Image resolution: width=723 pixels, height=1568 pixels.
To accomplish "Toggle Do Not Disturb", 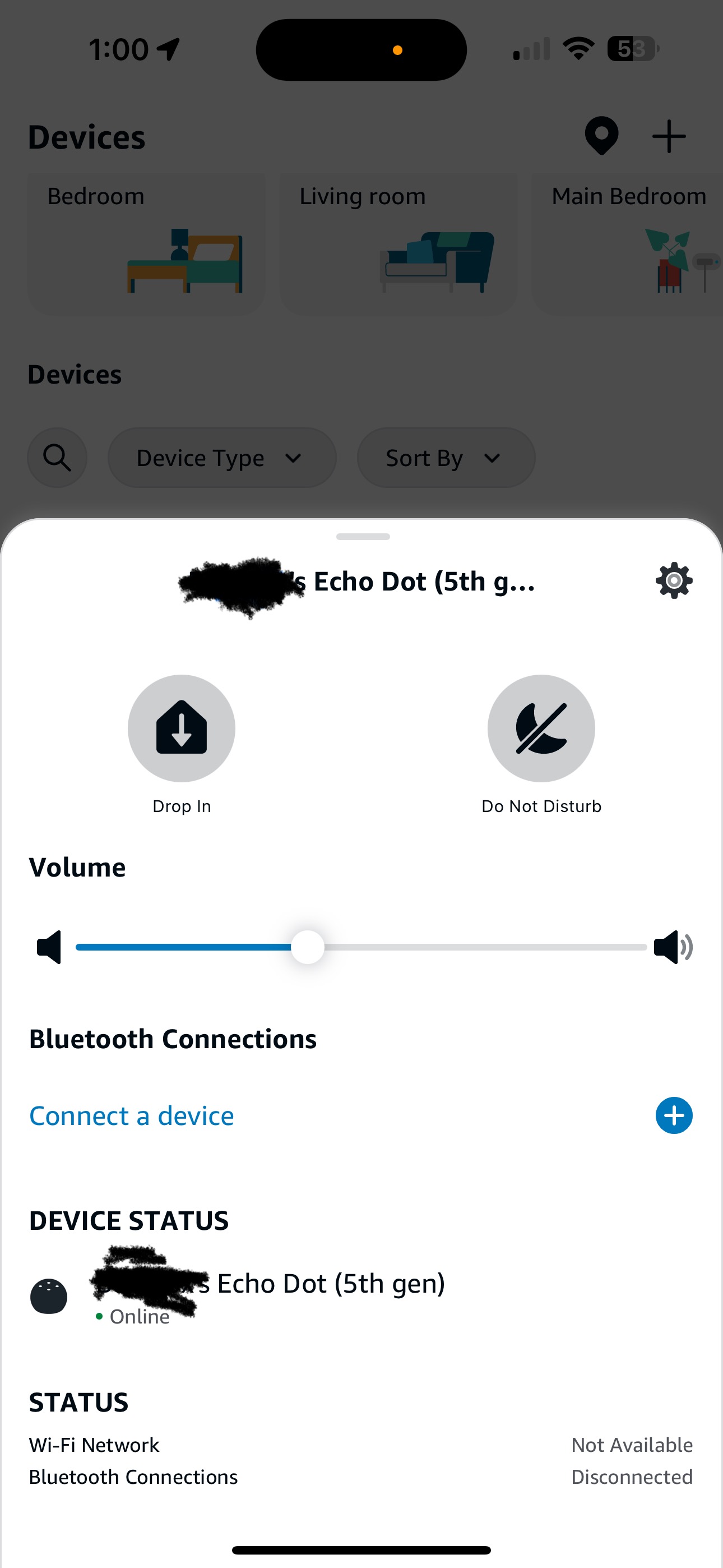I will tap(541, 728).
